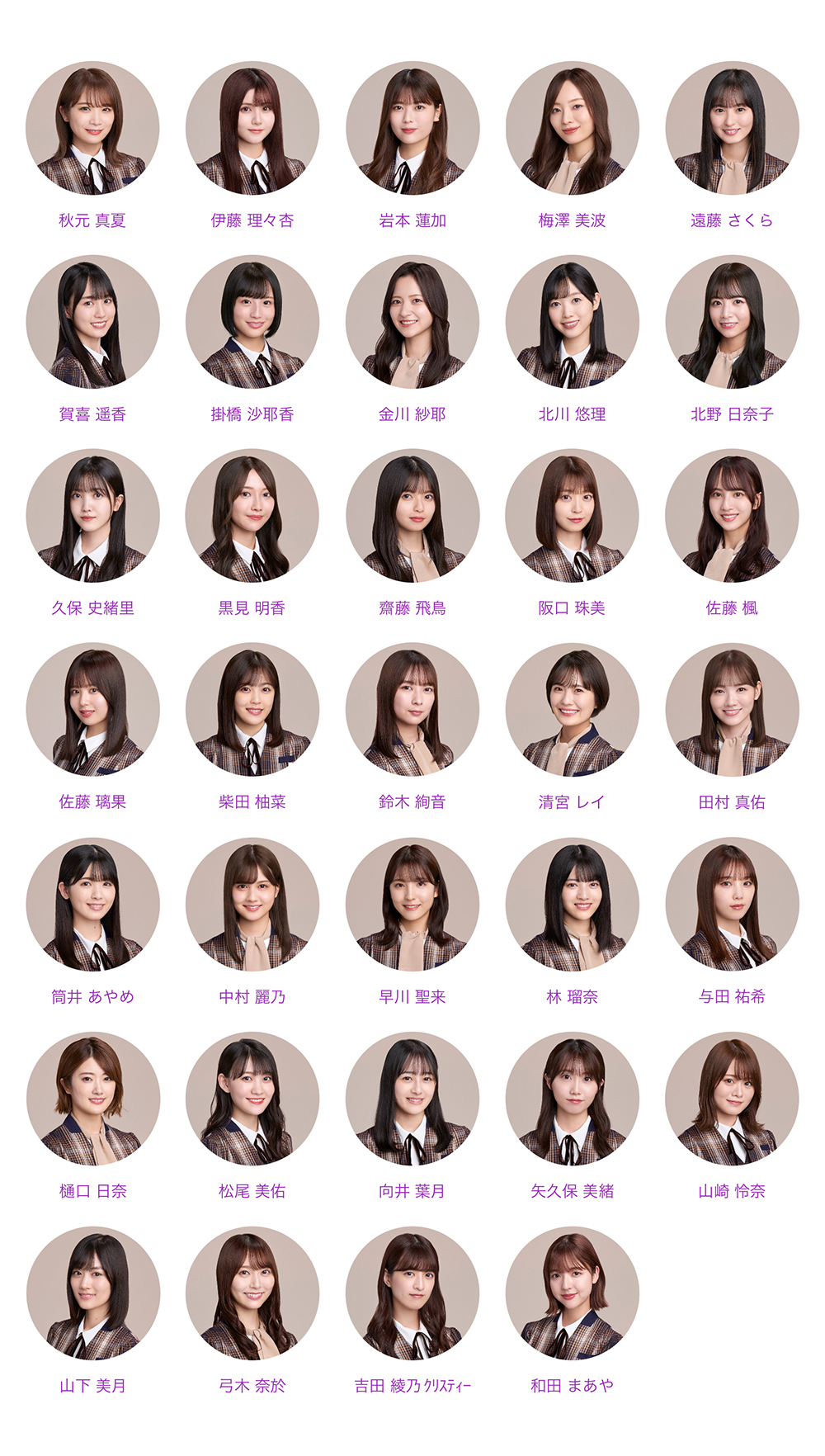825x1456 pixels.
Task: Tap 齋藤 飛鳥's member tile
Action: tap(412, 516)
